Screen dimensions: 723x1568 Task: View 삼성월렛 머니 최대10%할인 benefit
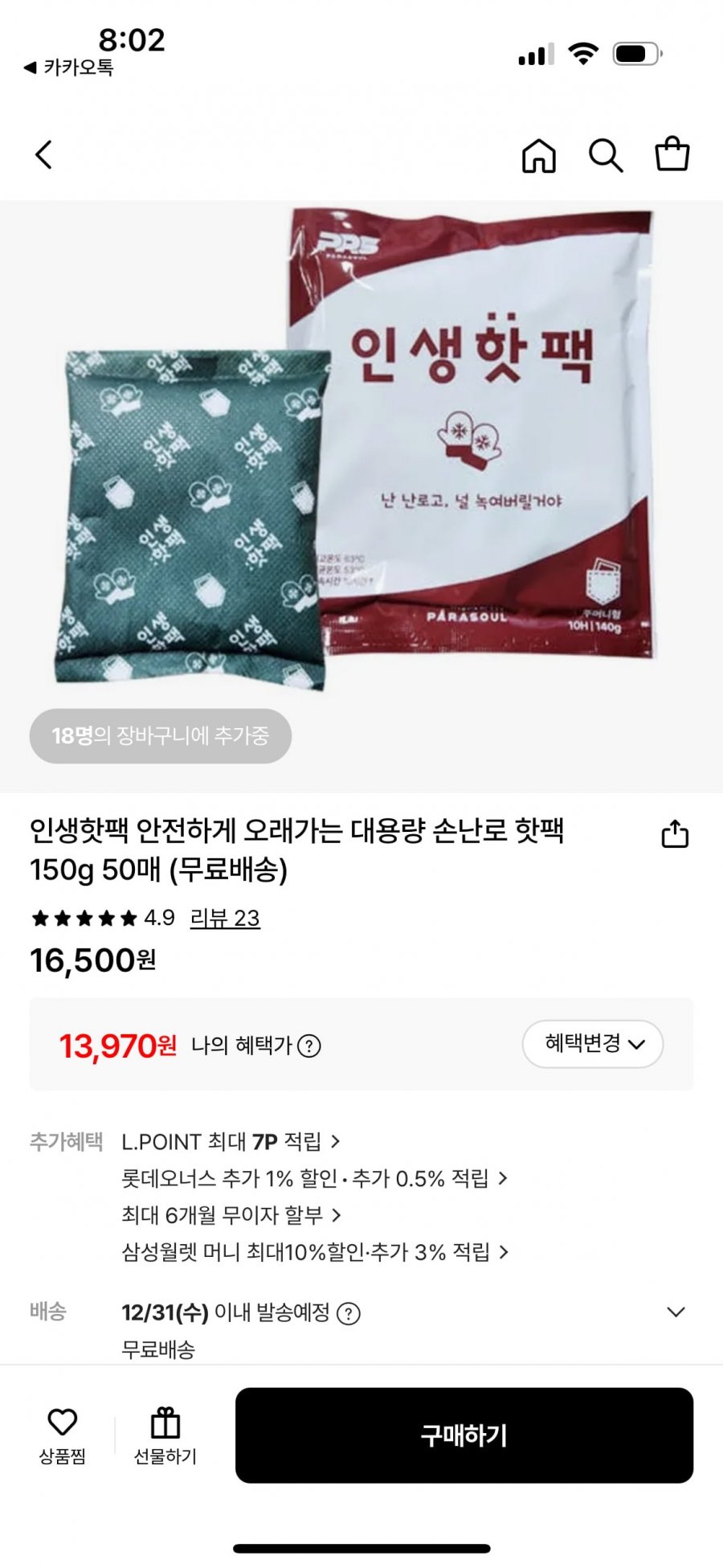(x=314, y=1252)
